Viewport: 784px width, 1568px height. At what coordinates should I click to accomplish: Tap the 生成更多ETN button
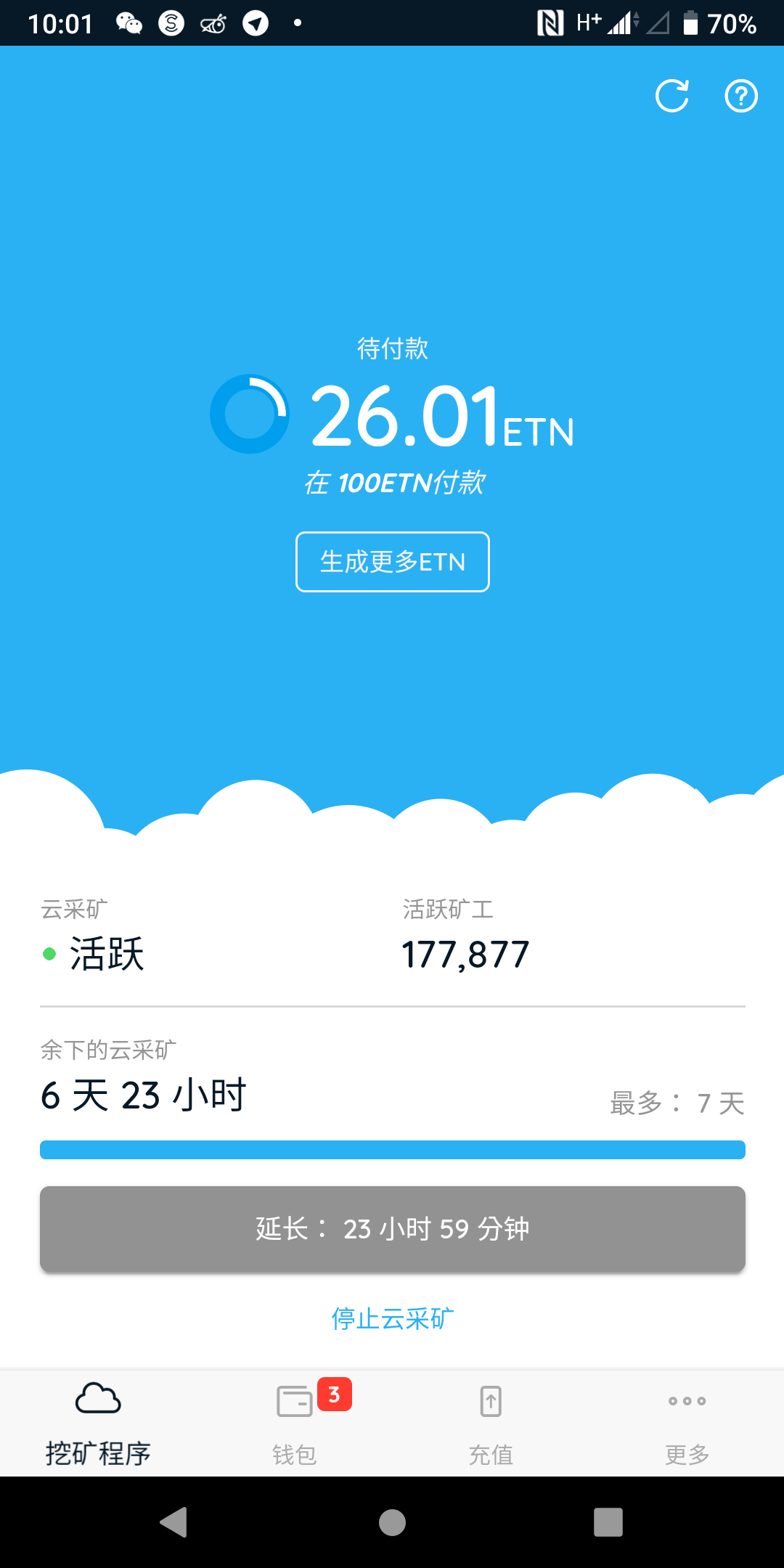393,562
